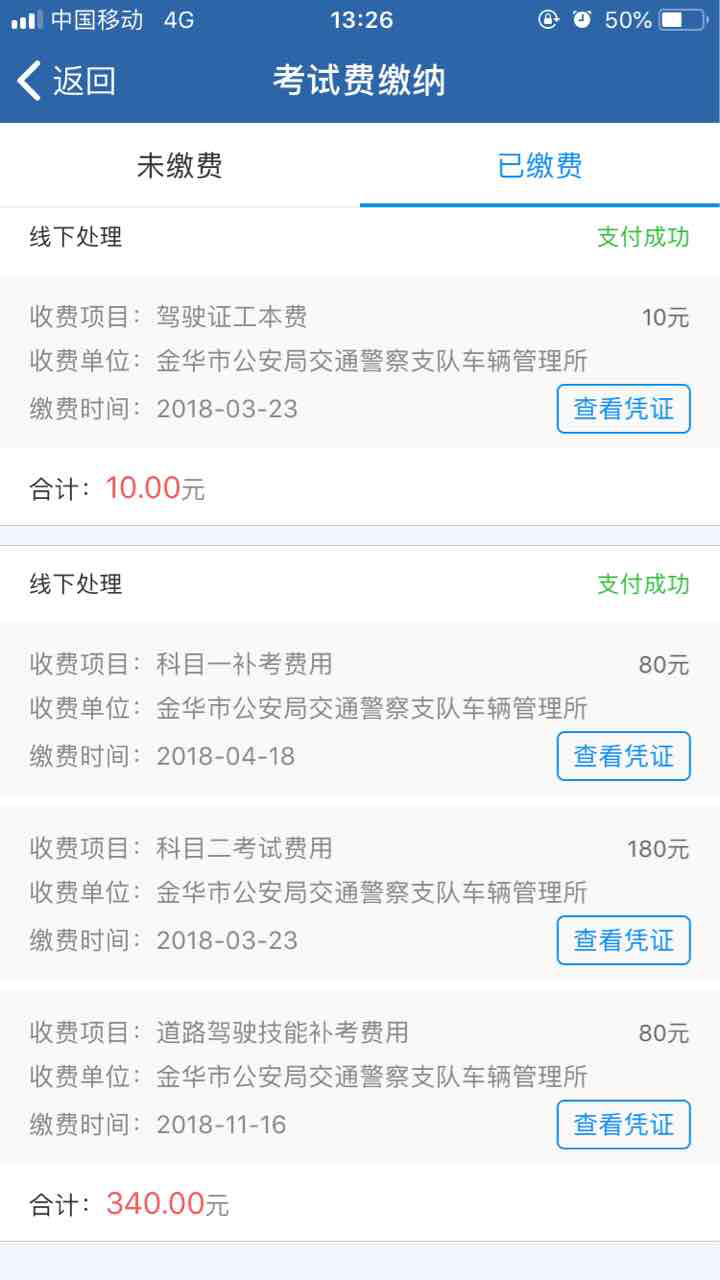This screenshot has height=1280, width=720.
Task: Tap 查看凭证 under 科目二考试费用
Action: click(624, 940)
